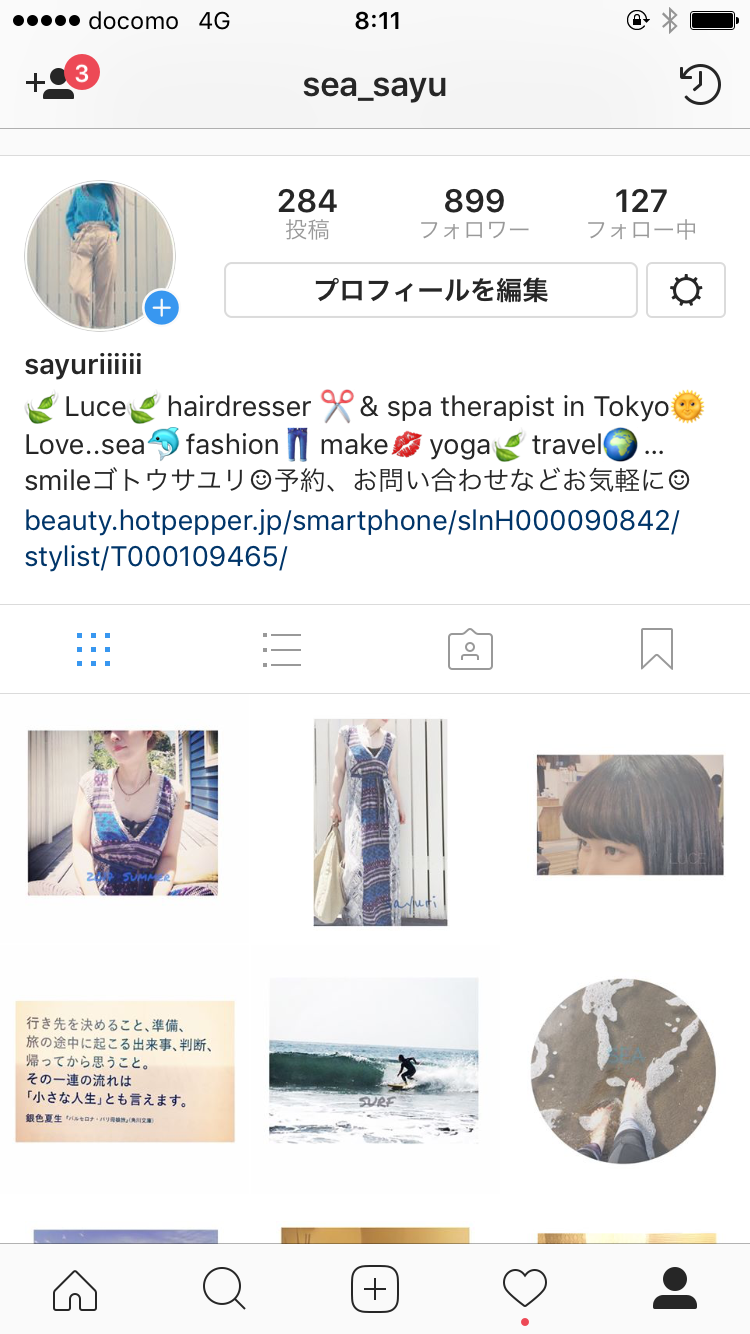Add a story via profile picture plus
Image resolution: width=750 pixels, height=1334 pixels.
point(161,308)
